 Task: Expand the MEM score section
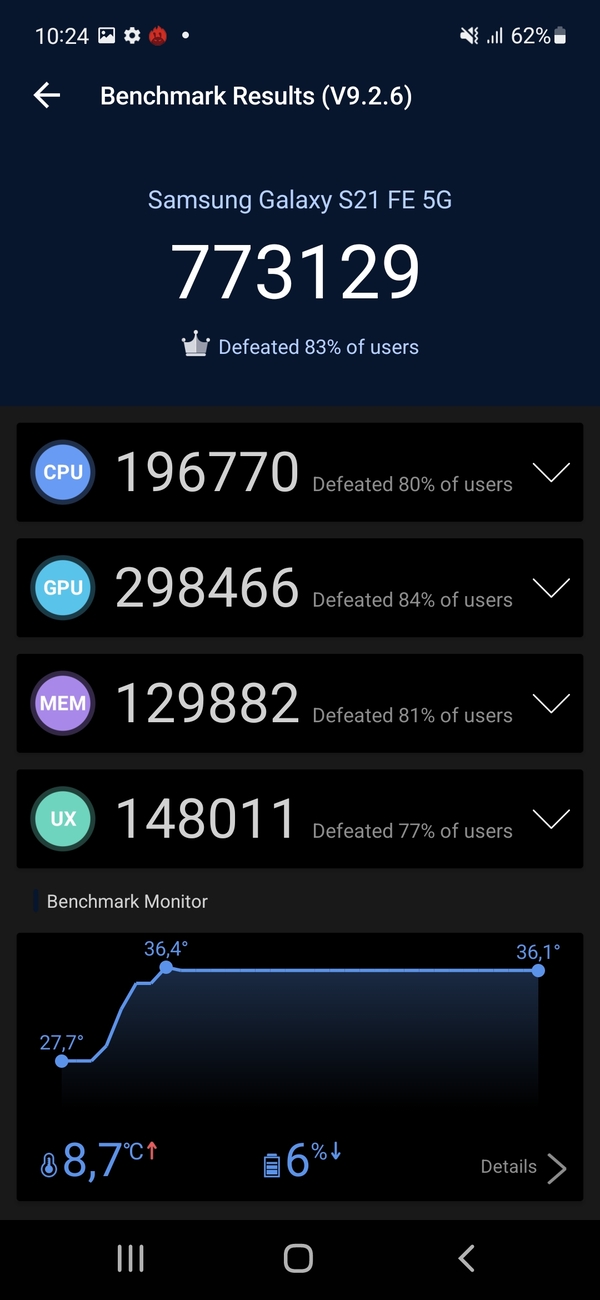551,704
